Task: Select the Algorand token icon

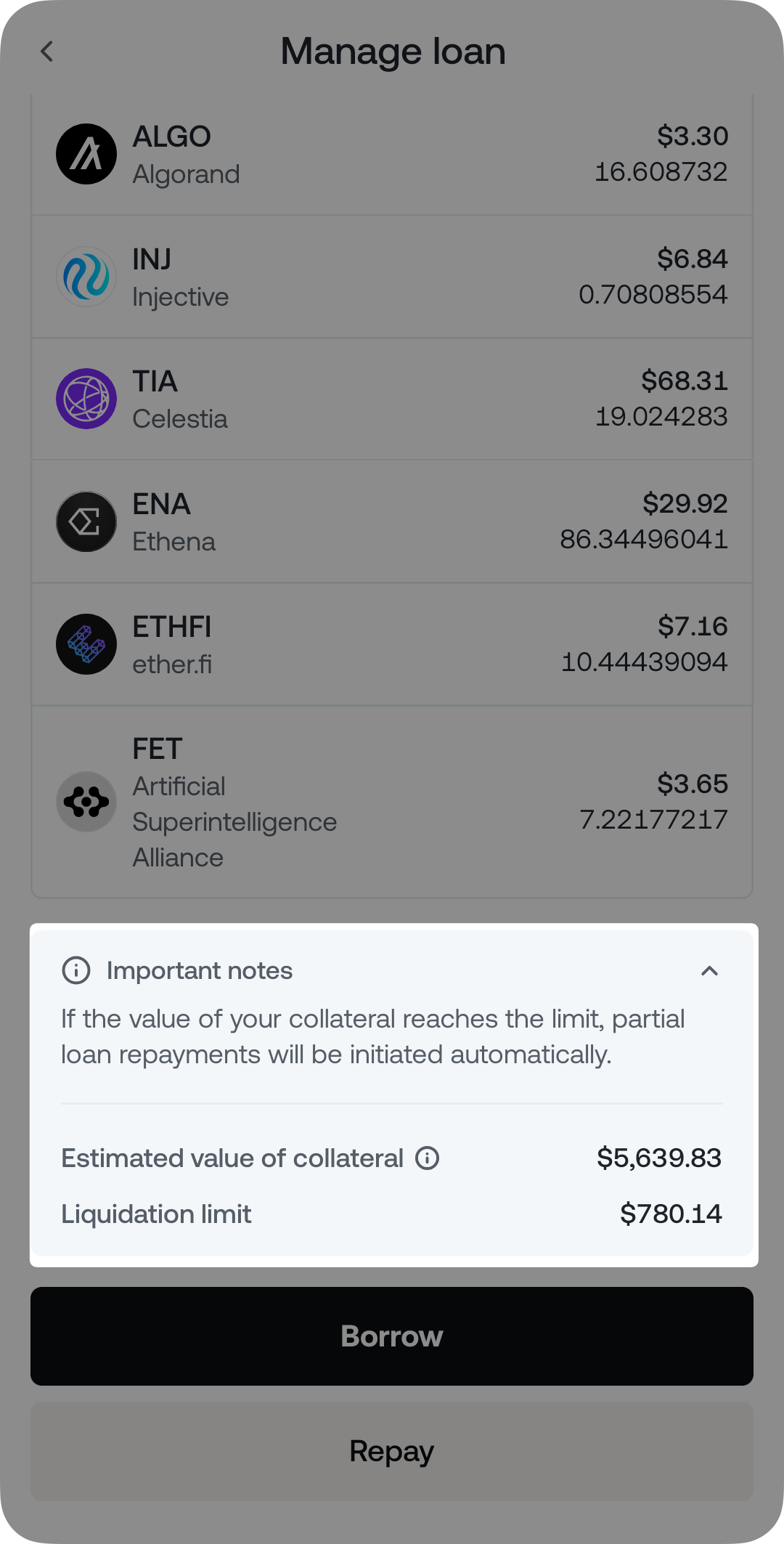Action: point(86,153)
